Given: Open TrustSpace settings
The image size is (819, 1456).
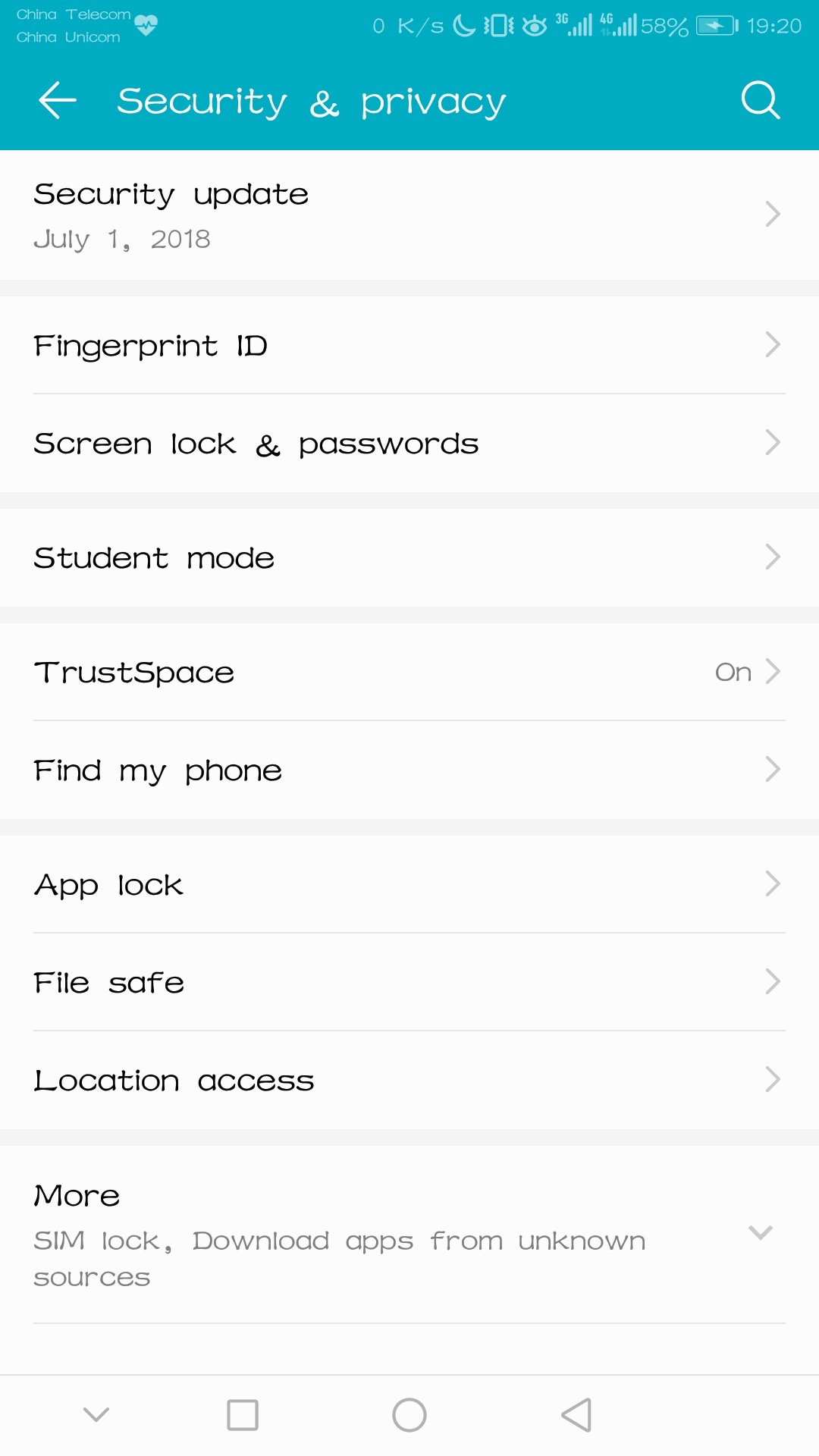Looking at the screenshot, I should 409,673.
